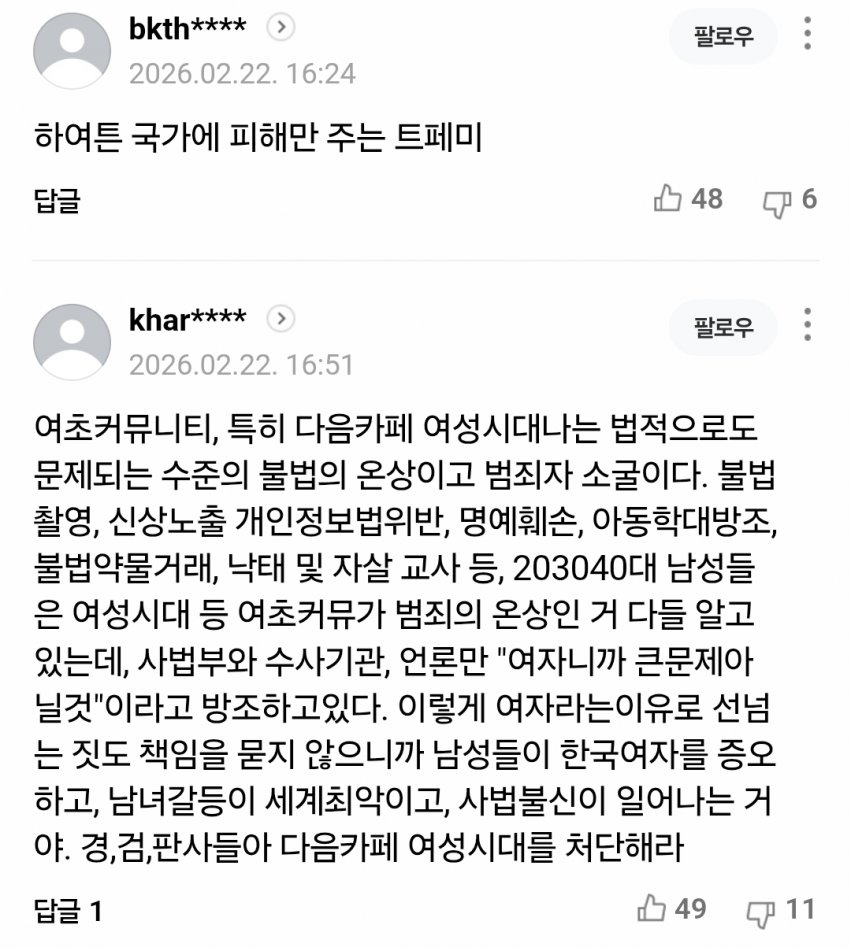Dislike the comment by khar****
Screen dimensions: 850x947
761,911
